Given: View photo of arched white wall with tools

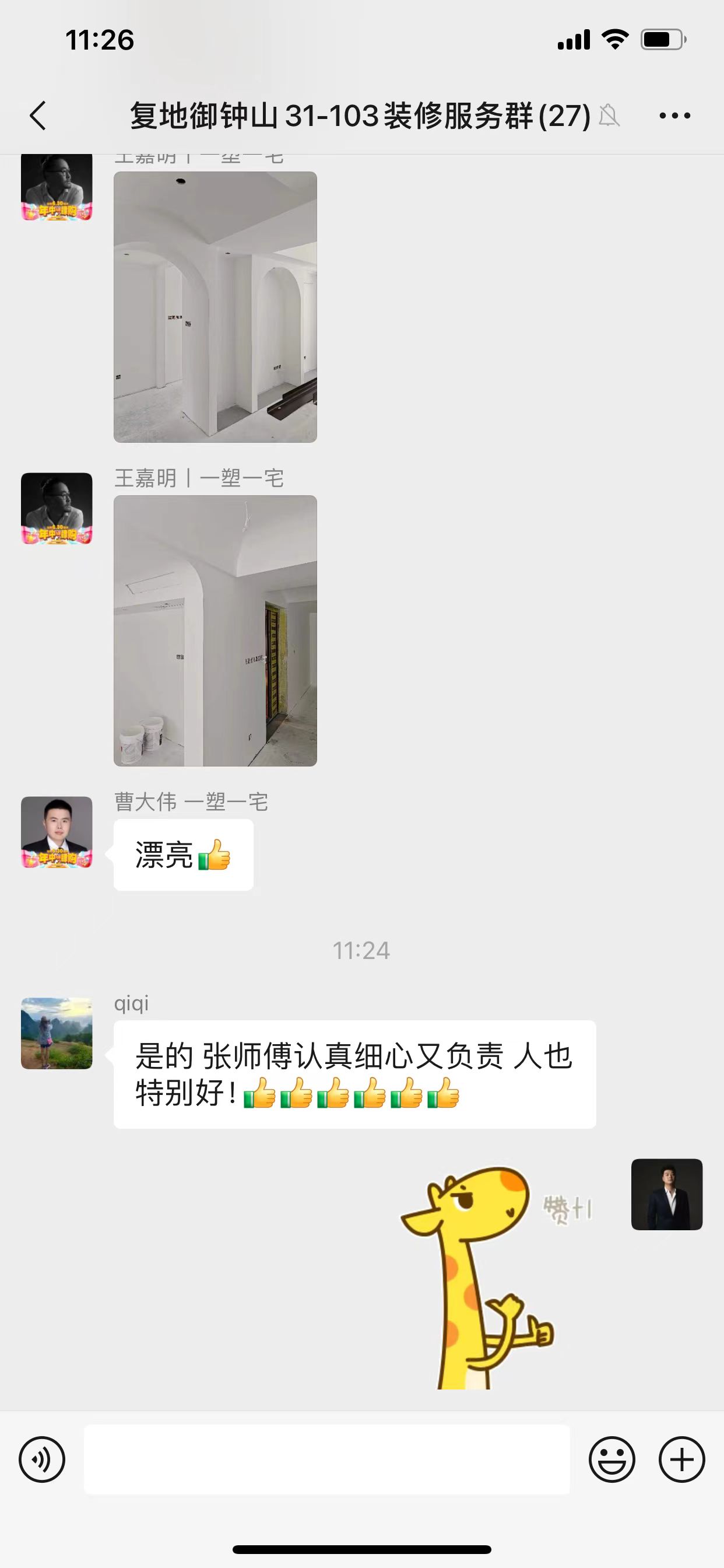Looking at the screenshot, I should 215,307.
